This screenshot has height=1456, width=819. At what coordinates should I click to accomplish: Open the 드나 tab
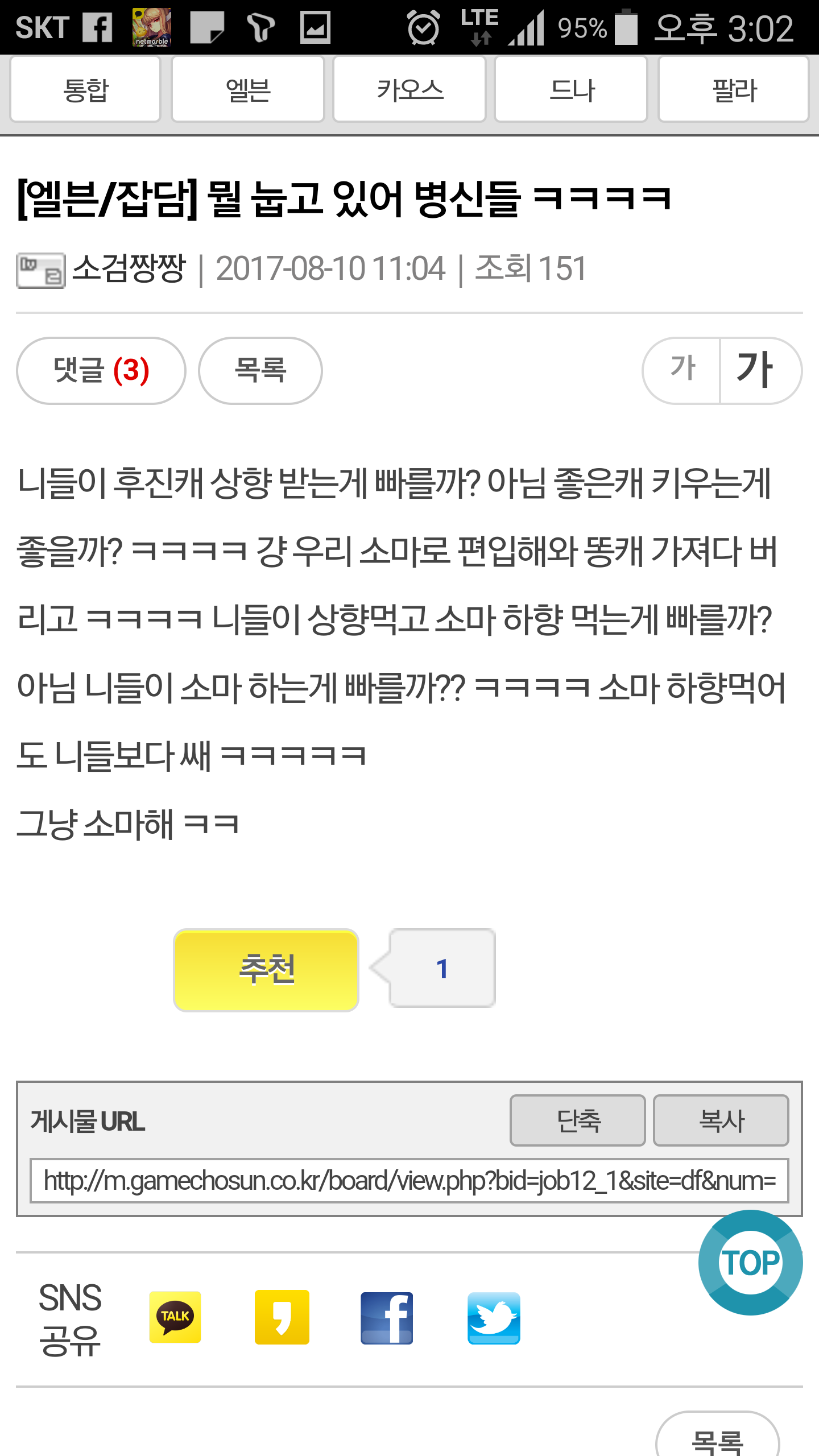pos(571,89)
